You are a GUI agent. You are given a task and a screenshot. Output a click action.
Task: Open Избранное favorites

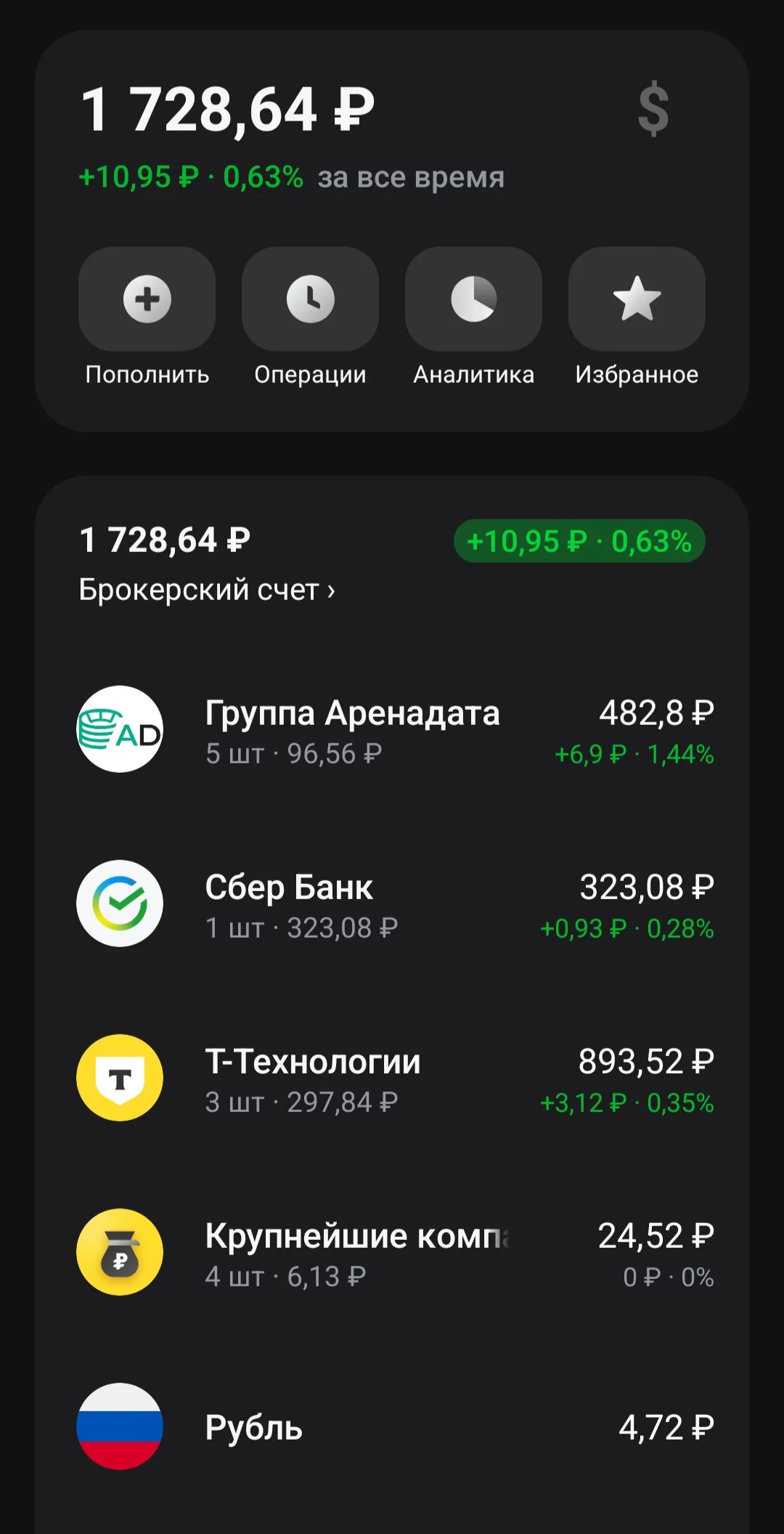(637, 317)
